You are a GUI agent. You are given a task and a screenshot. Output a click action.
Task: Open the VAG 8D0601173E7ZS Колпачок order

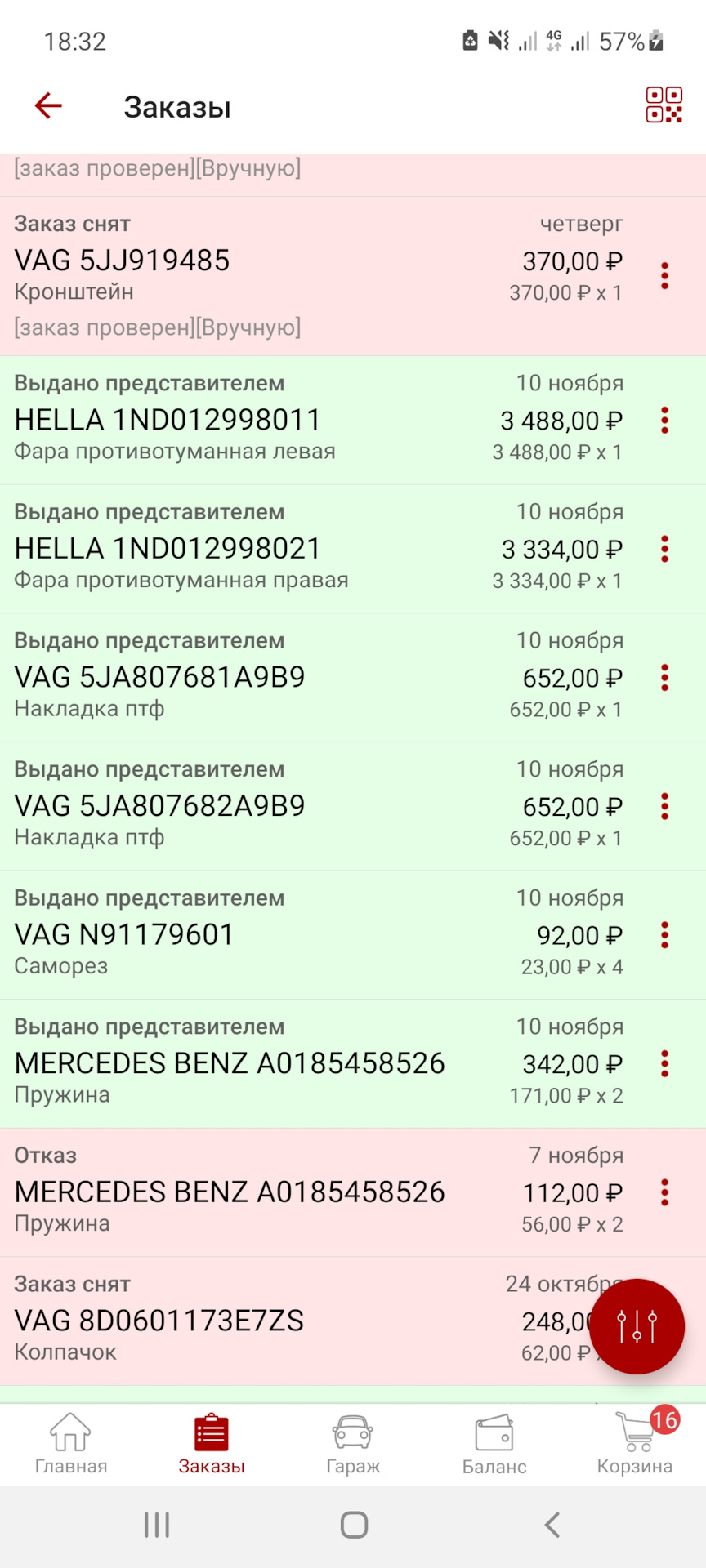[x=245, y=1321]
